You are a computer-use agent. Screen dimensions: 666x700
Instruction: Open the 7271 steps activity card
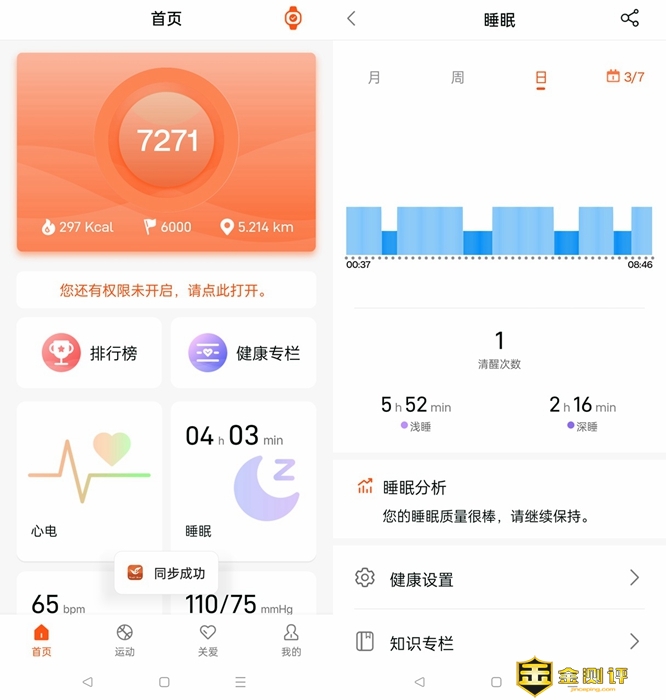[166, 152]
